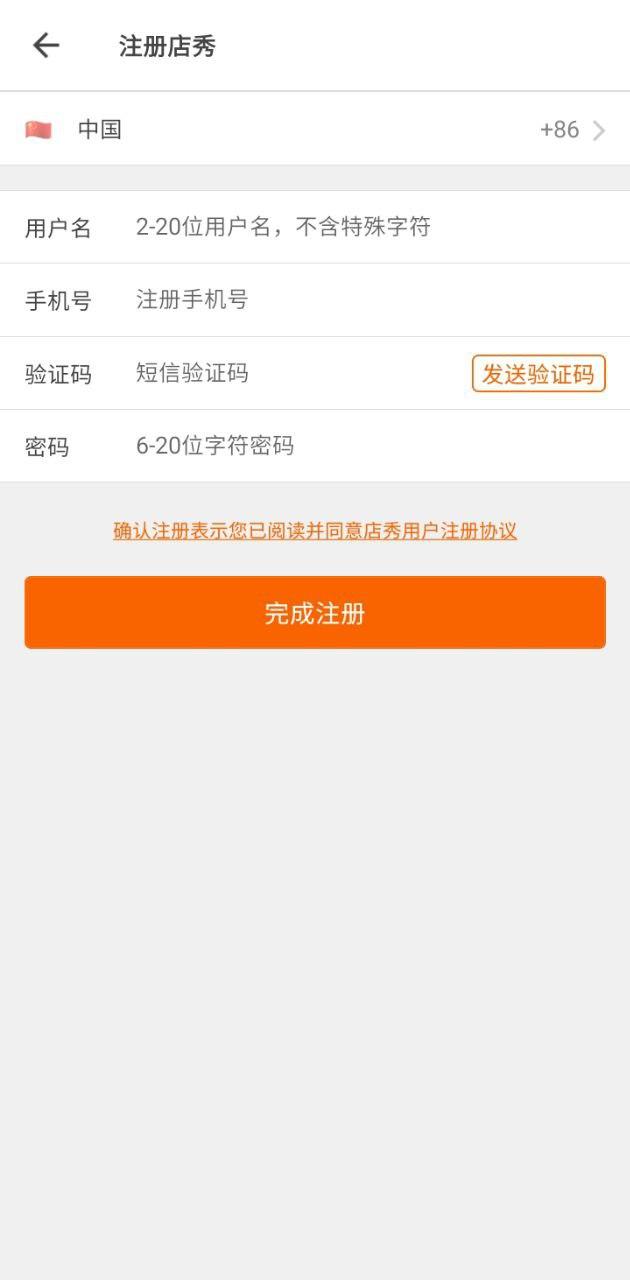Tap the 手机号 input field

(x=370, y=300)
